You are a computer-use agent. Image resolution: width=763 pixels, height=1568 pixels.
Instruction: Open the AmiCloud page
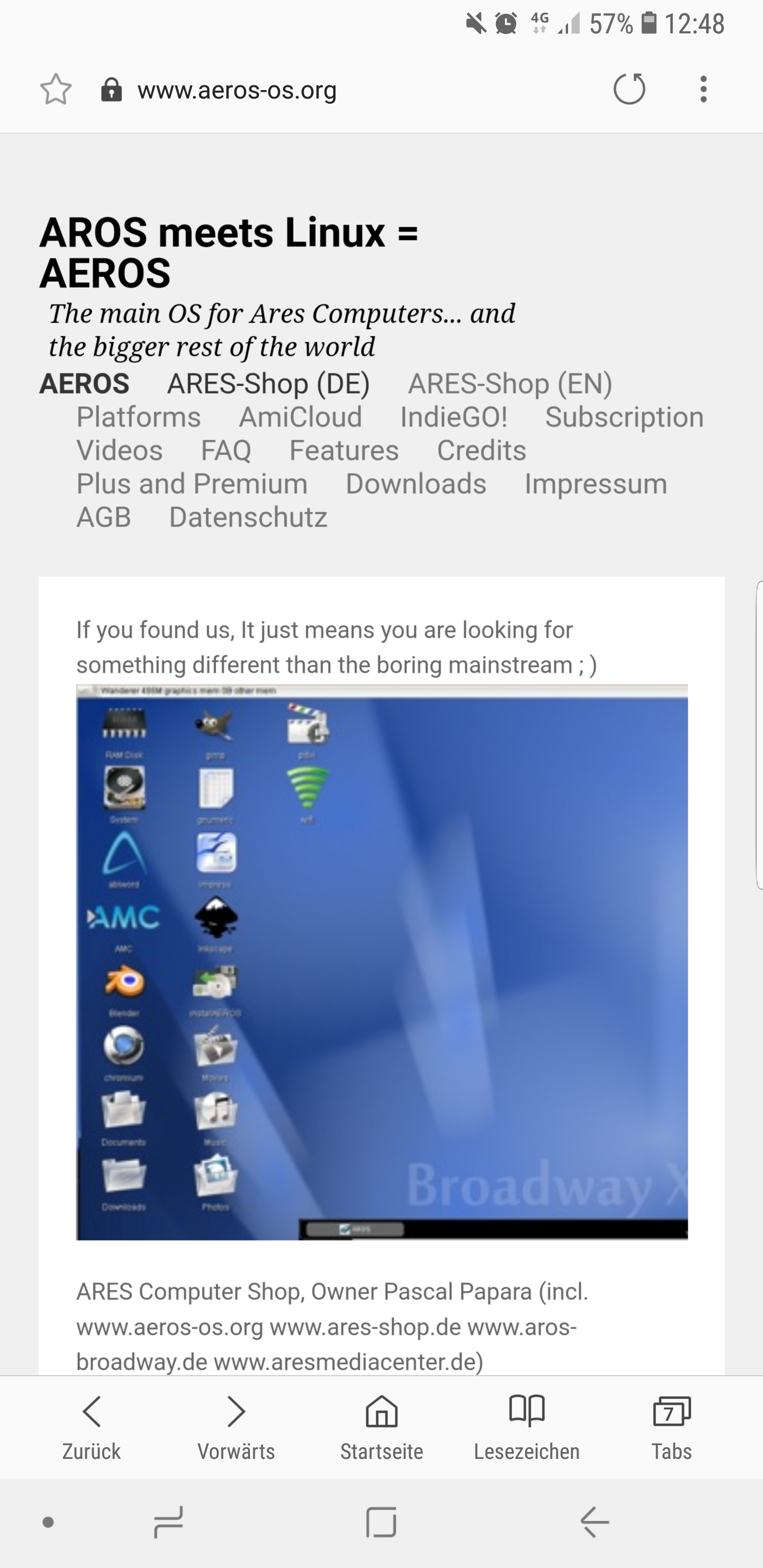300,417
